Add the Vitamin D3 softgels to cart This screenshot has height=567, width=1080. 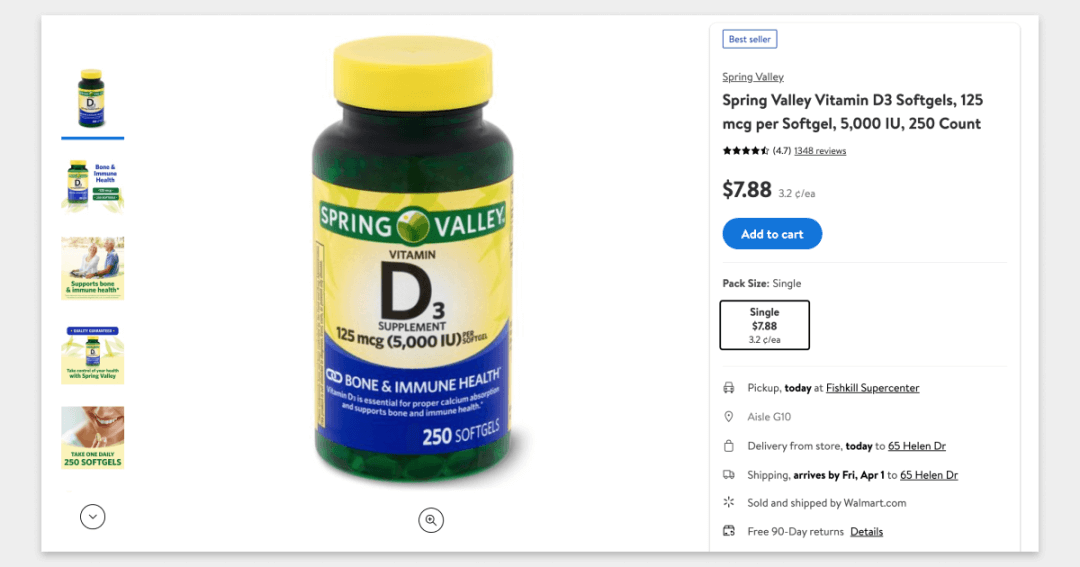pyautogui.click(x=771, y=234)
